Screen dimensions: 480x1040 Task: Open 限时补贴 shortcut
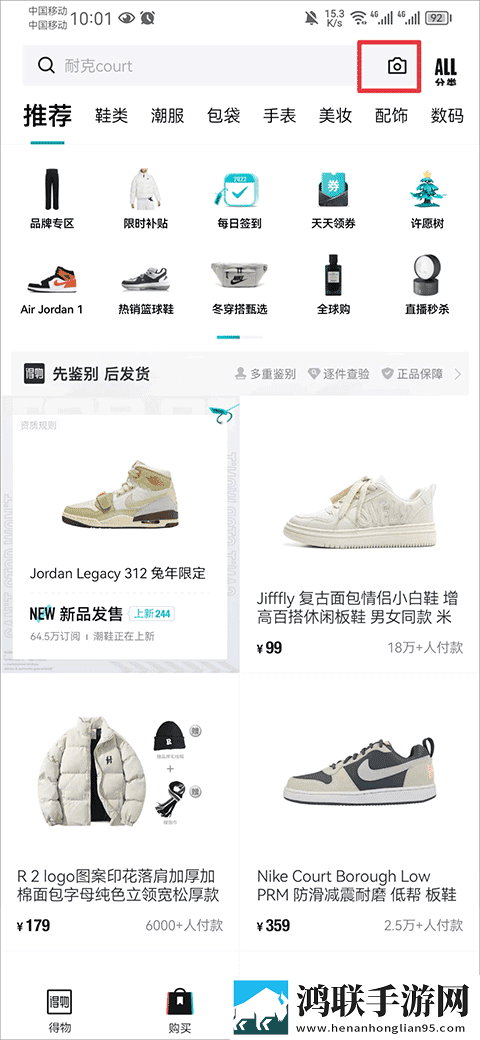(x=145, y=198)
